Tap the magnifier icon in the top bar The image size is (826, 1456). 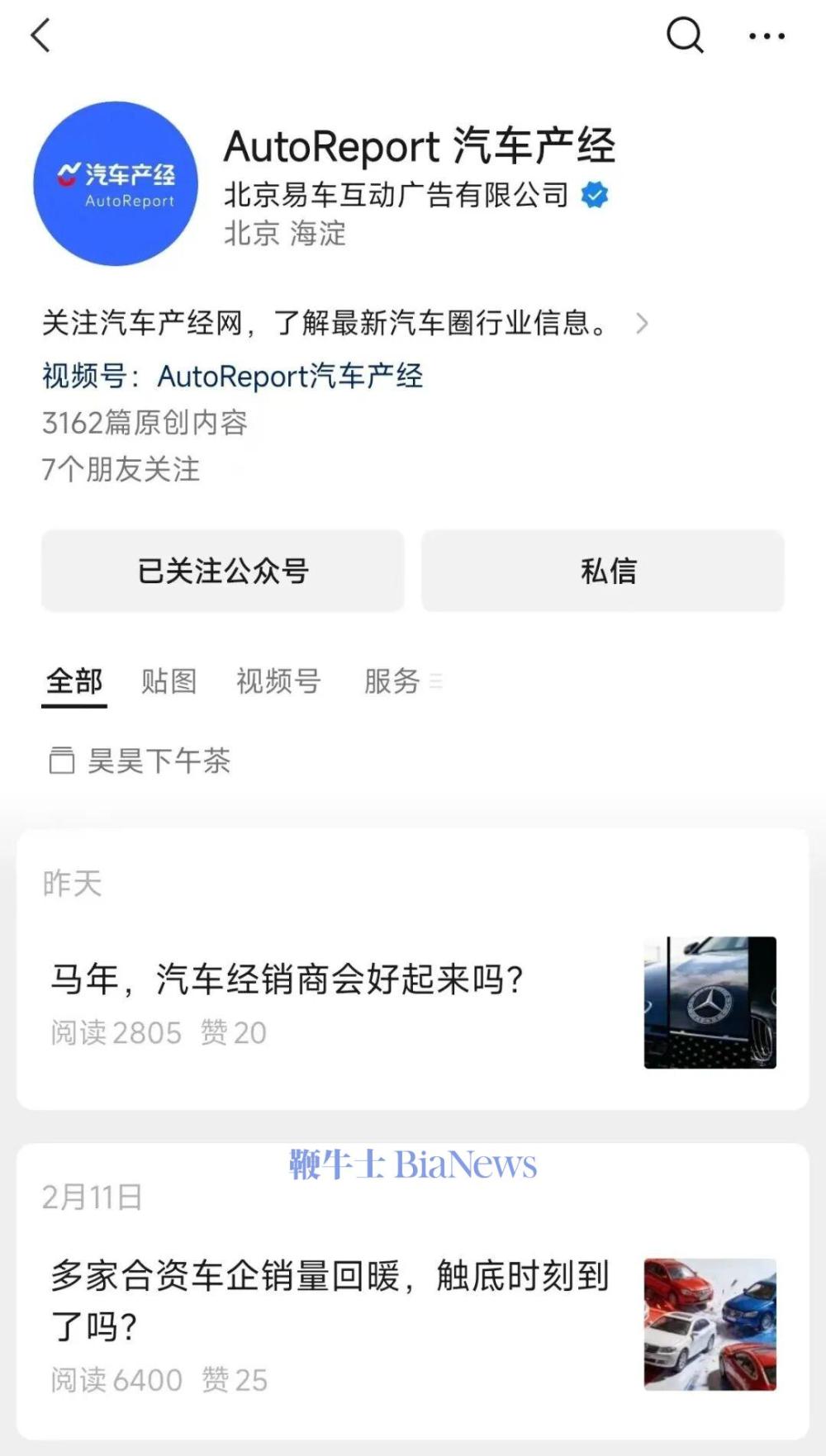pos(683,36)
